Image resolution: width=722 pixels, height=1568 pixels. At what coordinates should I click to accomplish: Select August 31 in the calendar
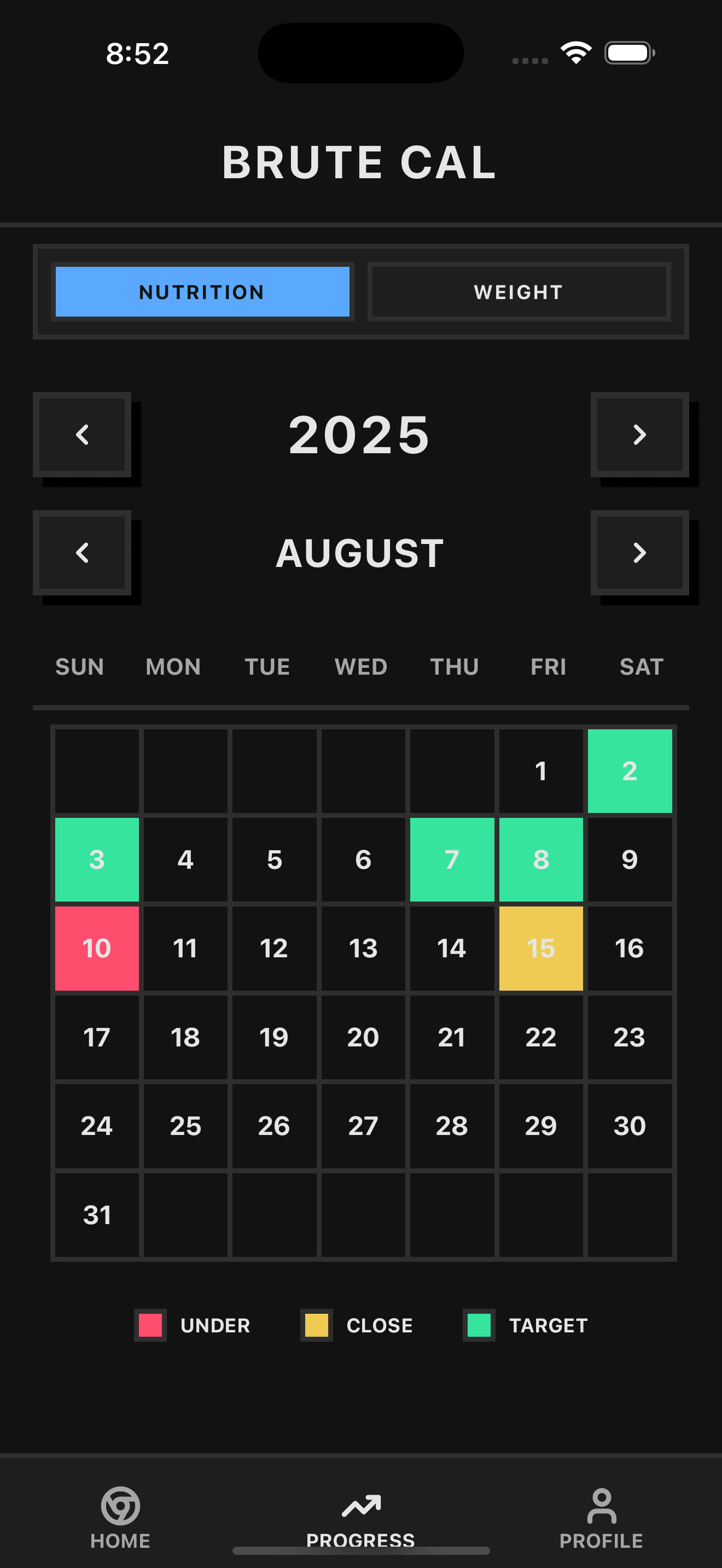96,1214
